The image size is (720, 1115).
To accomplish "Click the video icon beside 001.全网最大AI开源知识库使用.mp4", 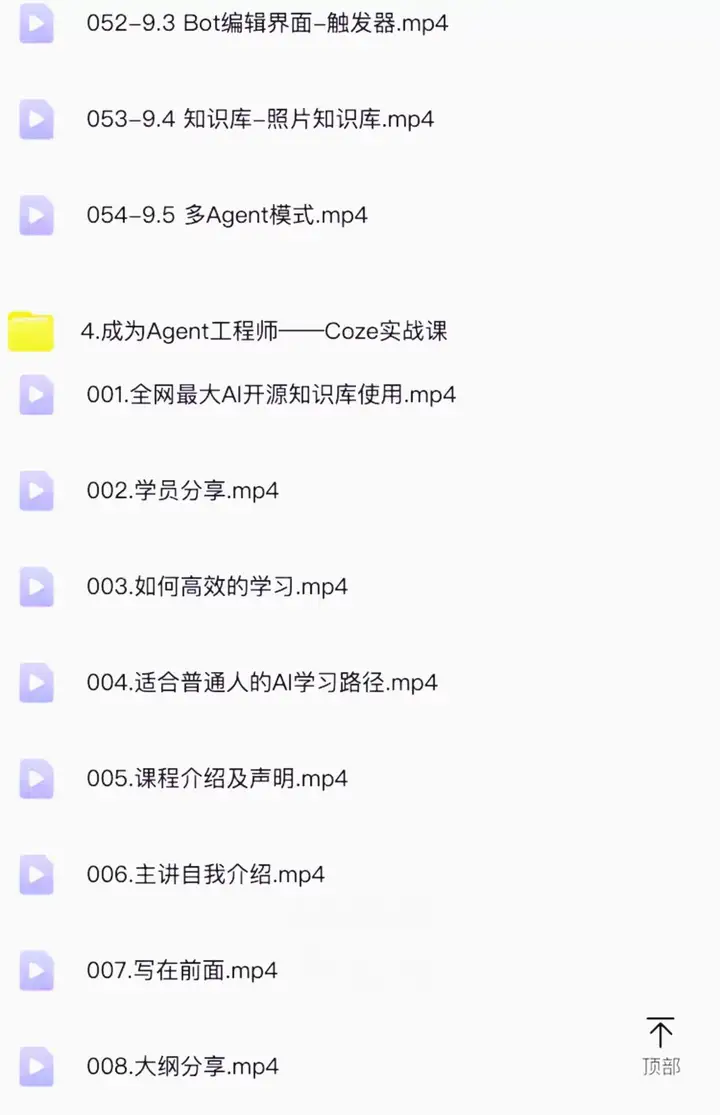I will [x=36, y=394].
